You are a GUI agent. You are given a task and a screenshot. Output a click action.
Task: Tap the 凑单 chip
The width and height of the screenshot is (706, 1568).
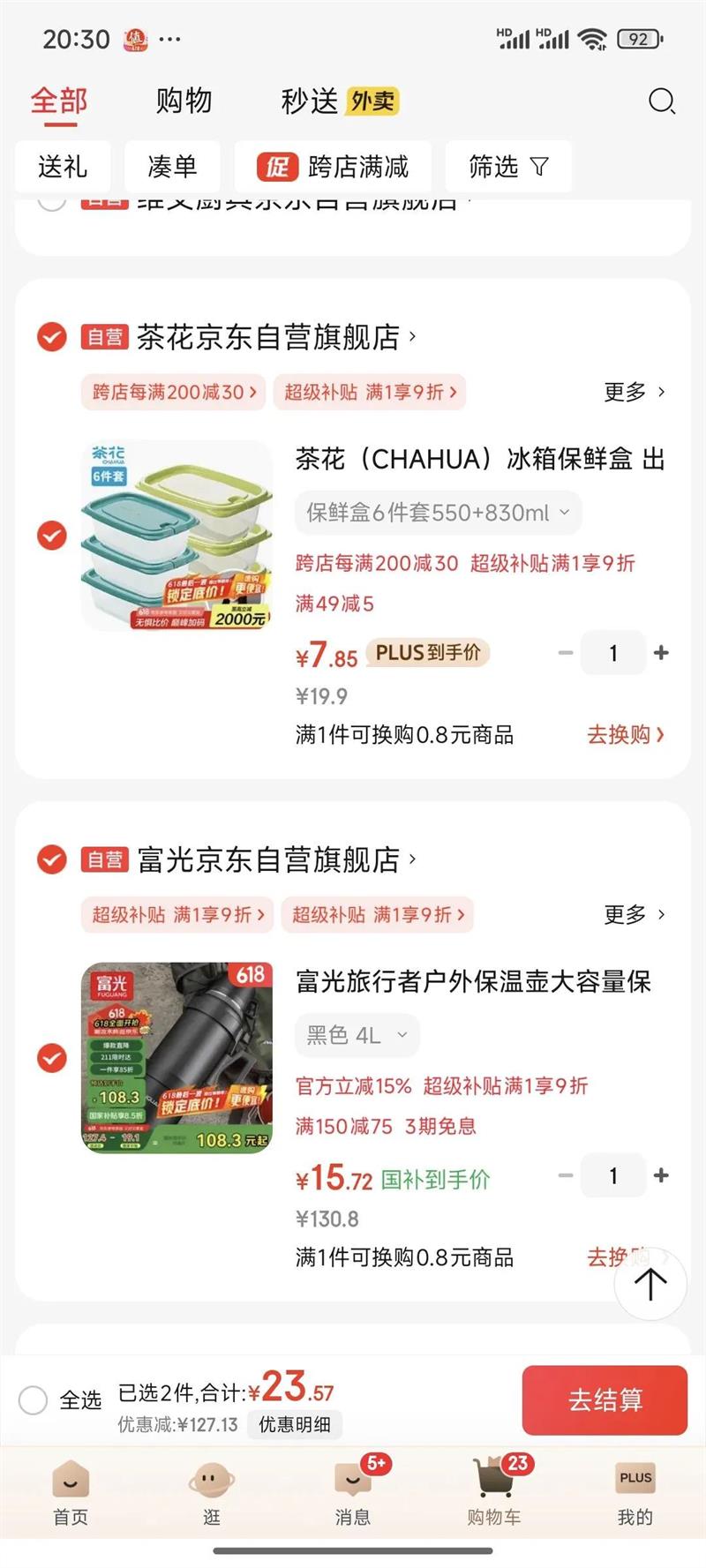pyautogui.click(x=172, y=167)
